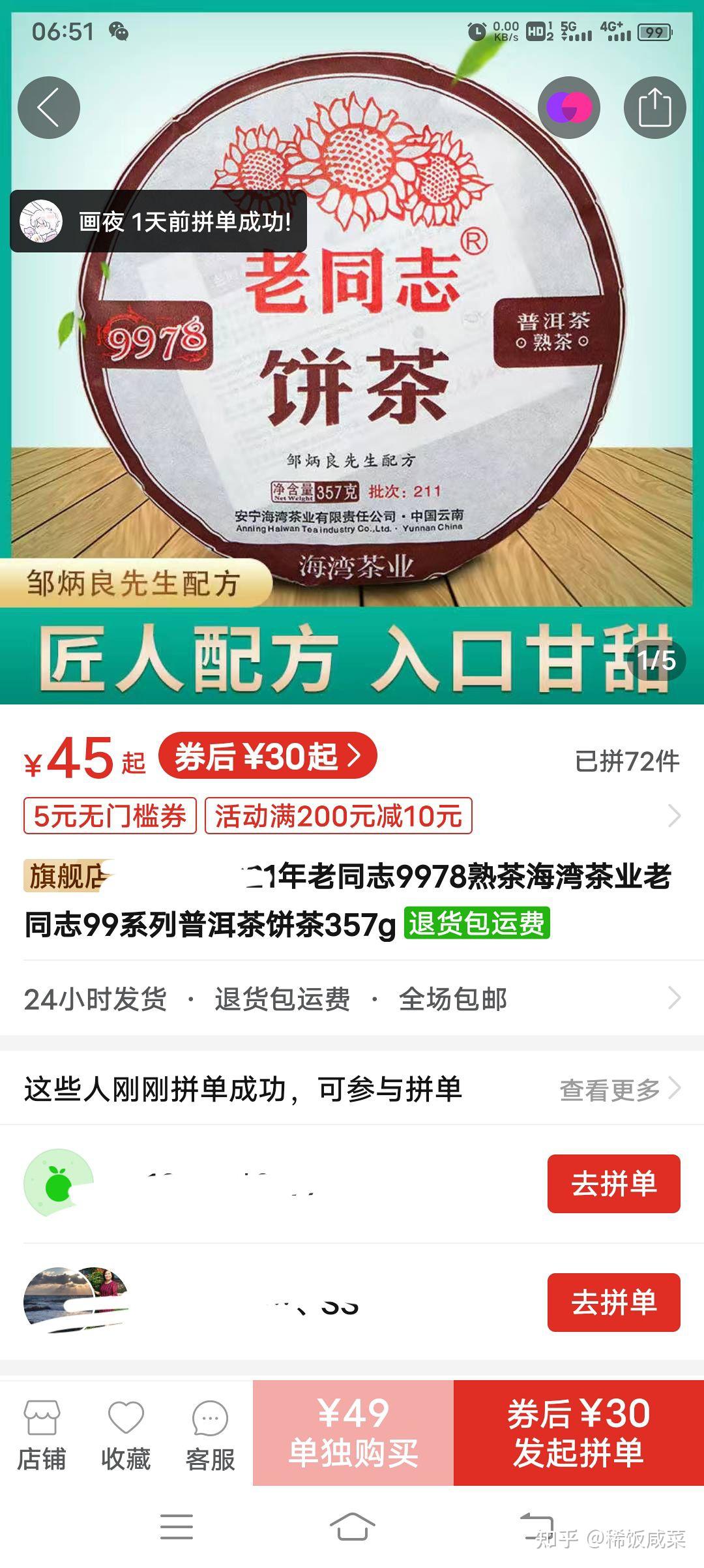The width and height of the screenshot is (704, 1568).
Task: Open the system recent apps menu
Action: point(176,1526)
